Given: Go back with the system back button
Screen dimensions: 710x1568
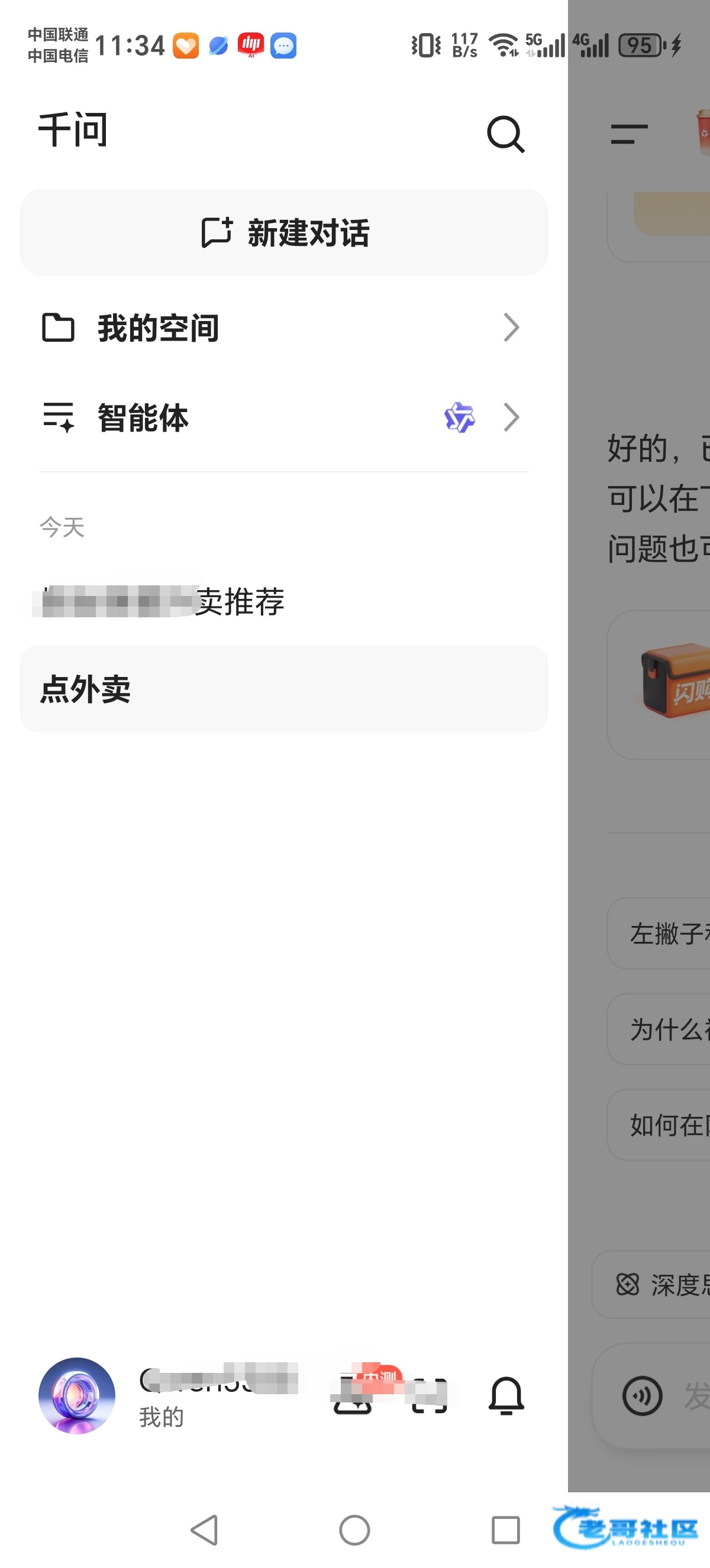Looking at the screenshot, I should [x=205, y=1530].
